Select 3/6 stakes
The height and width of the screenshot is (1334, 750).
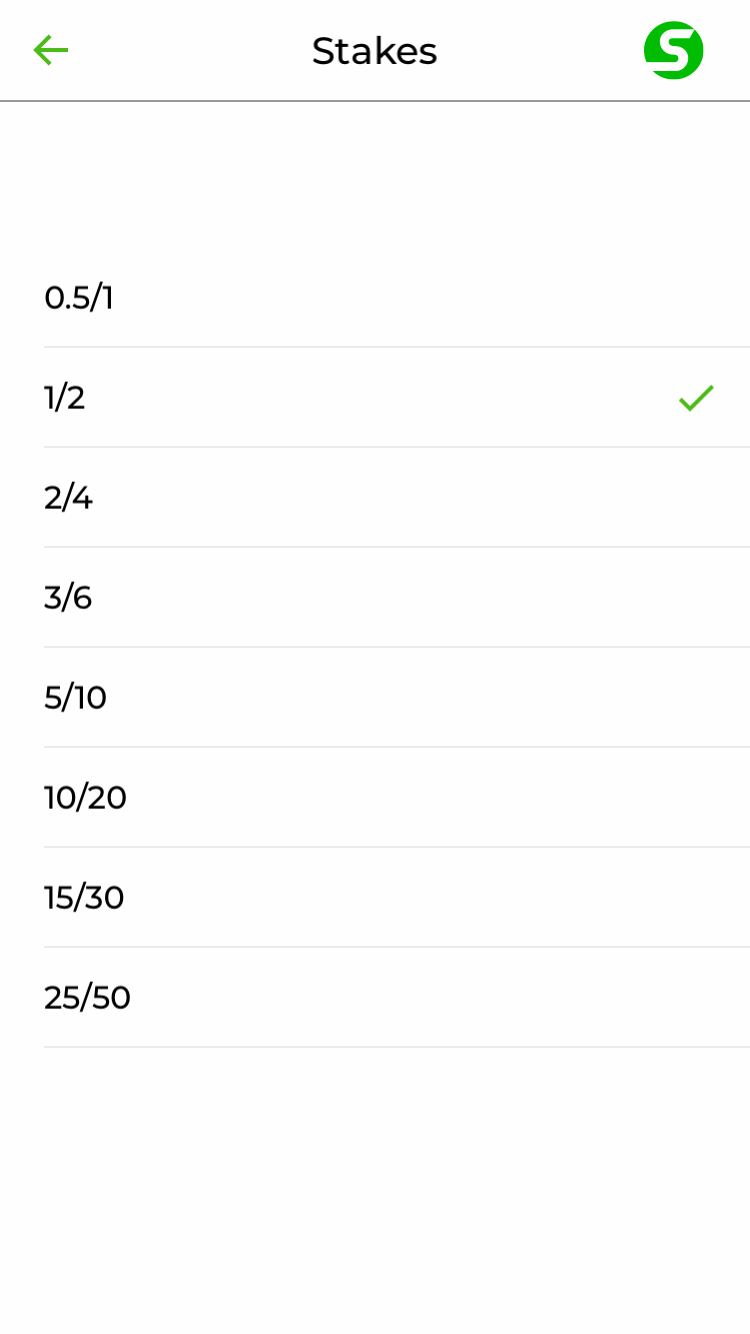click(x=397, y=598)
